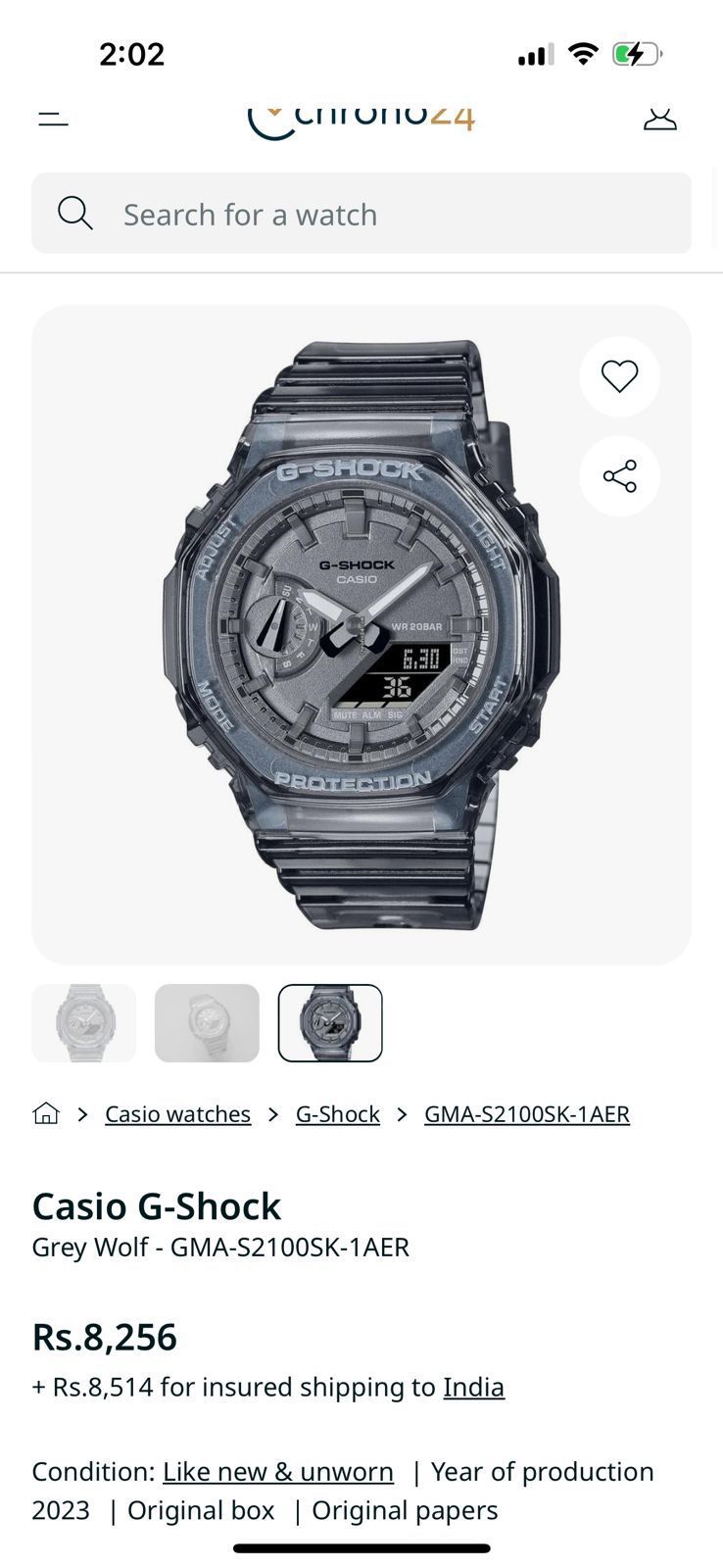This screenshot has height=1568, width=723.
Task: Select the dark G-Shock thumbnail
Action: 329,1022
